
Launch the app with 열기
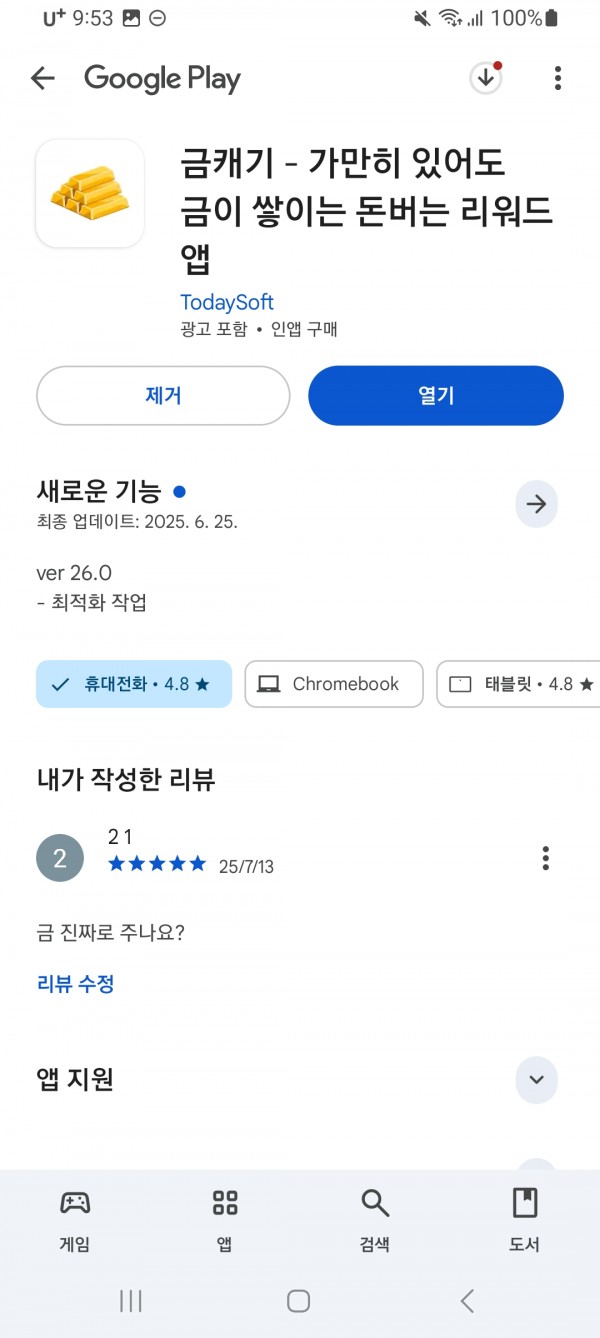436,396
